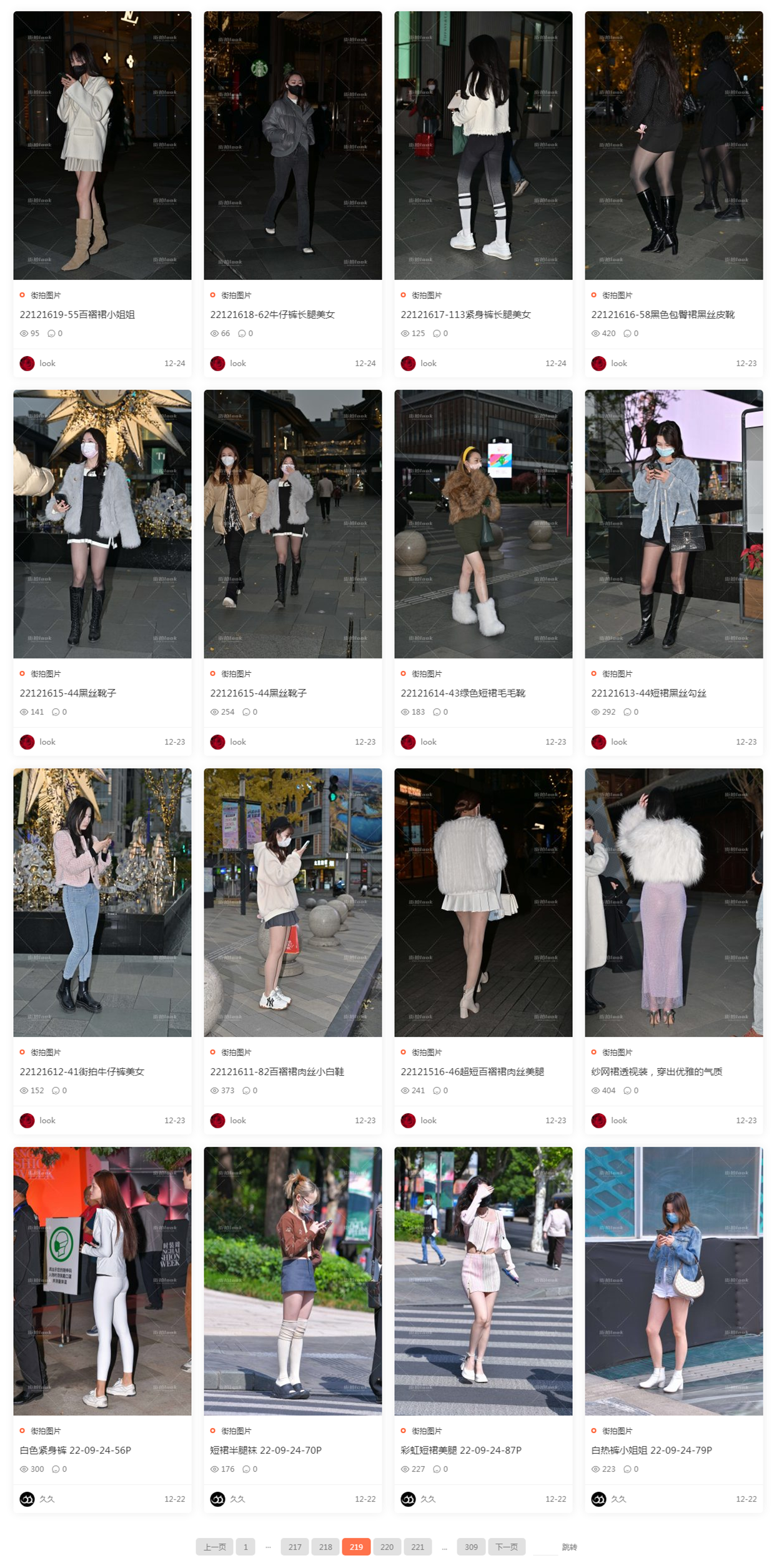The image size is (784, 1568).
Task: Open the 22121616-58黑色包臀裙黑丝皮靴 photo card
Action: 673,145
